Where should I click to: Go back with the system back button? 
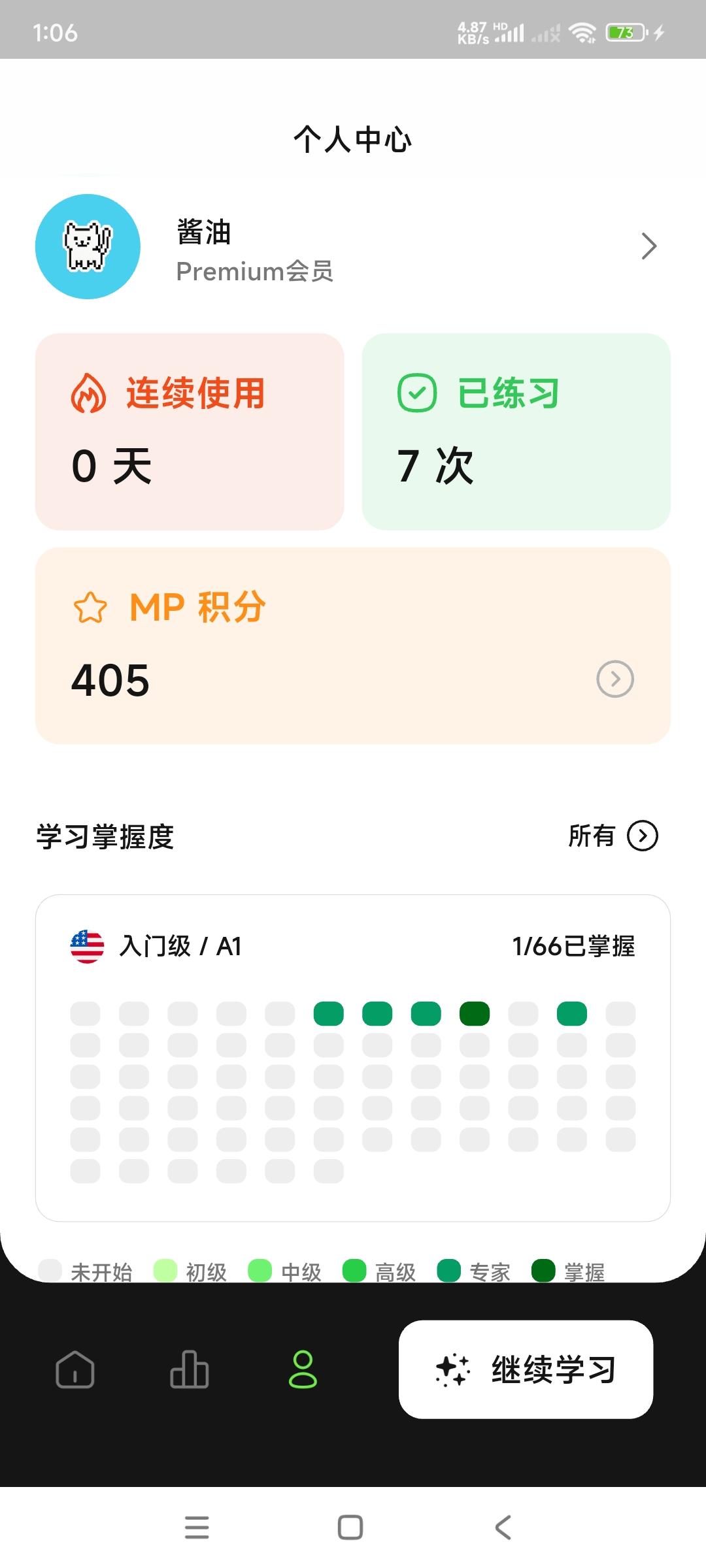pyautogui.click(x=503, y=1527)
